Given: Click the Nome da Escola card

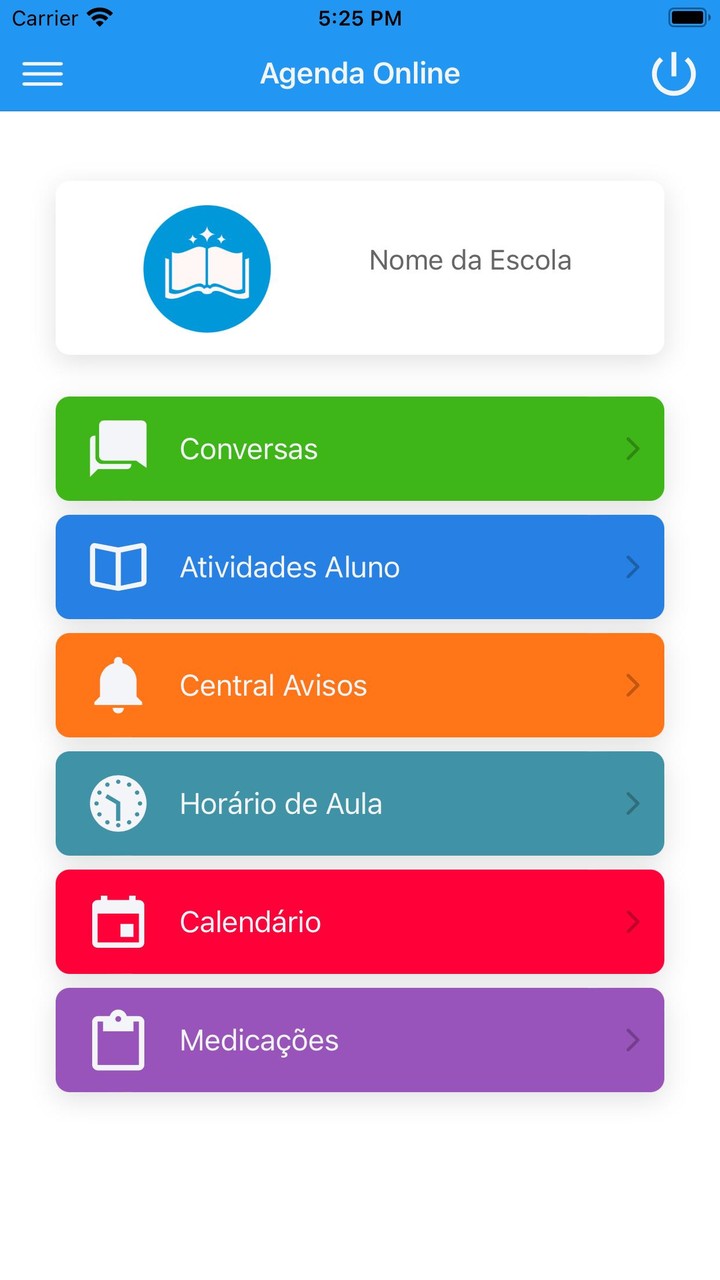Looking at the screenshot, I should coord(360,268).
